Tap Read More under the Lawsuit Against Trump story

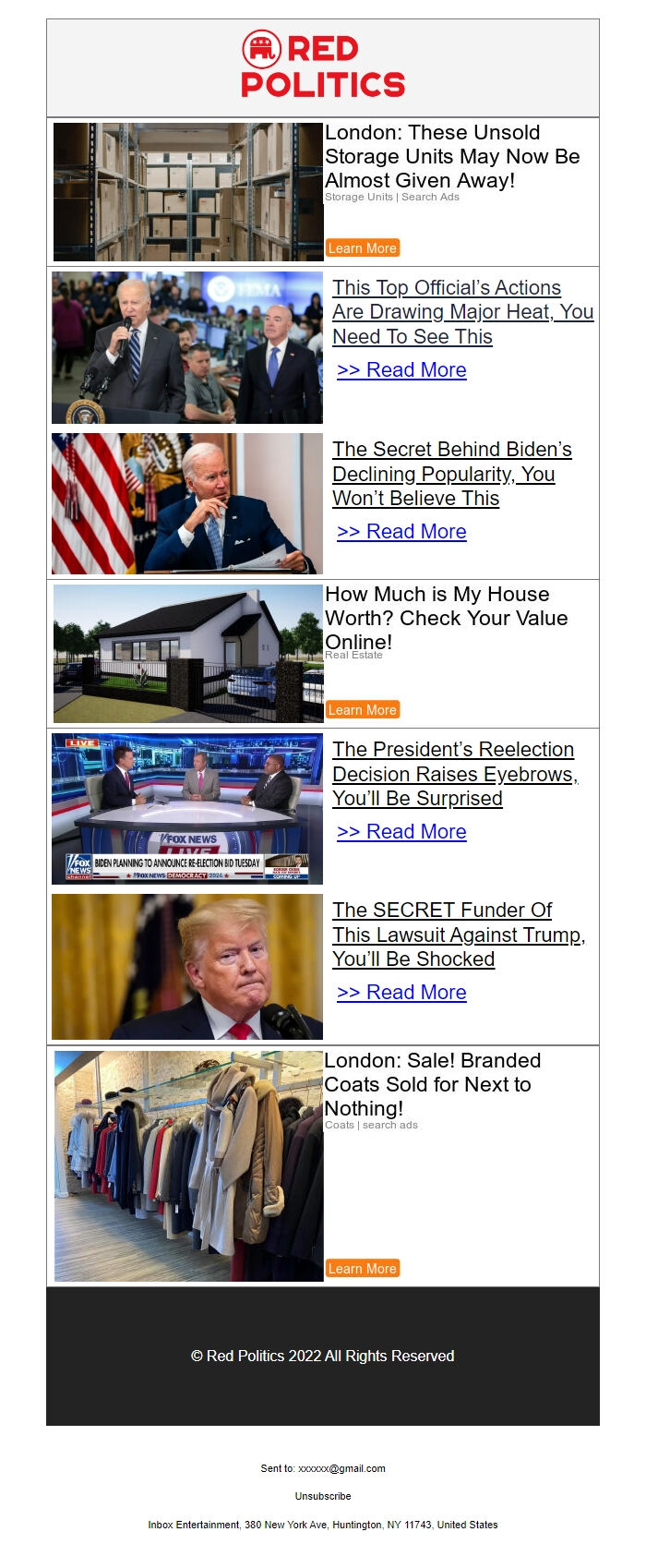(x=401, y=993)
